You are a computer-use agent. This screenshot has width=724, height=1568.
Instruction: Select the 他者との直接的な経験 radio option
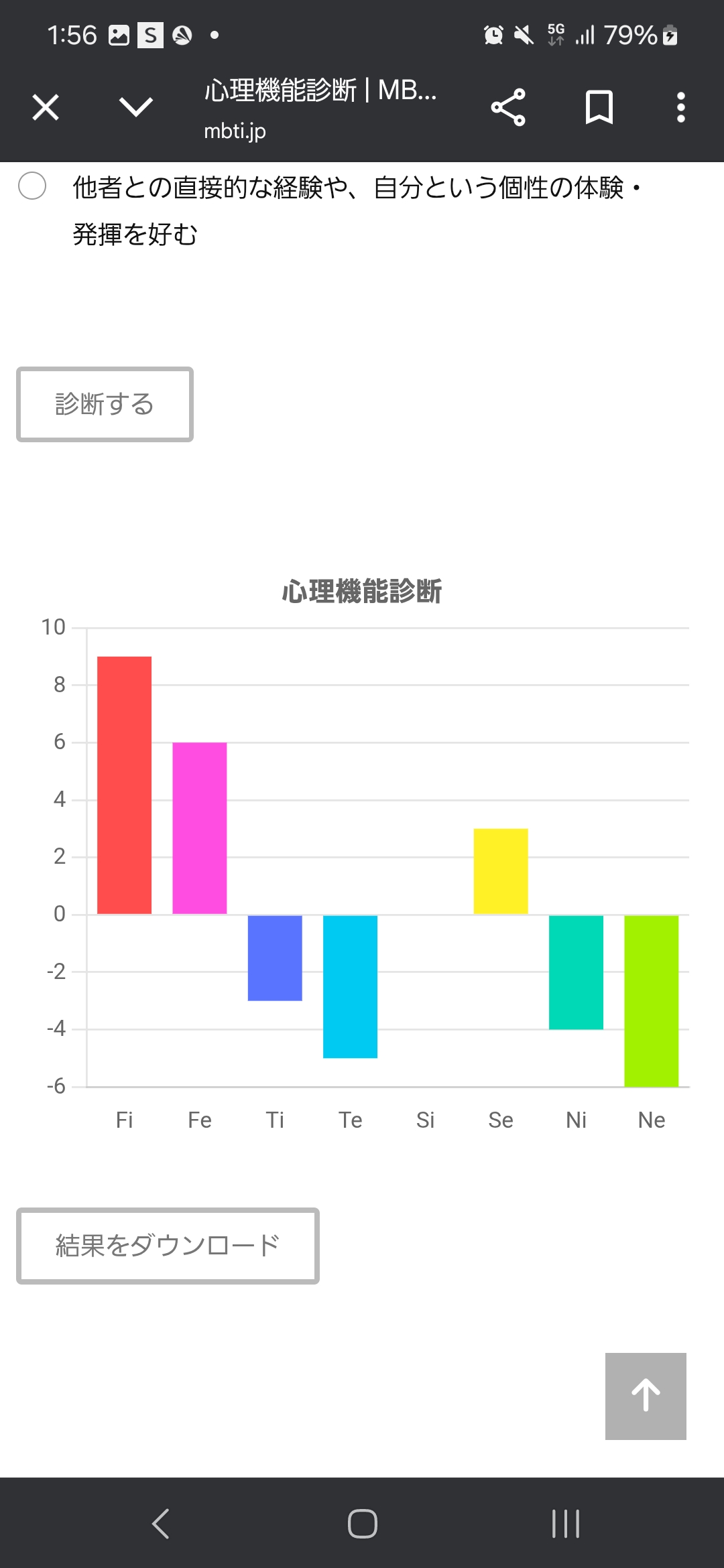pyautogui.click(x=32, y=186)
